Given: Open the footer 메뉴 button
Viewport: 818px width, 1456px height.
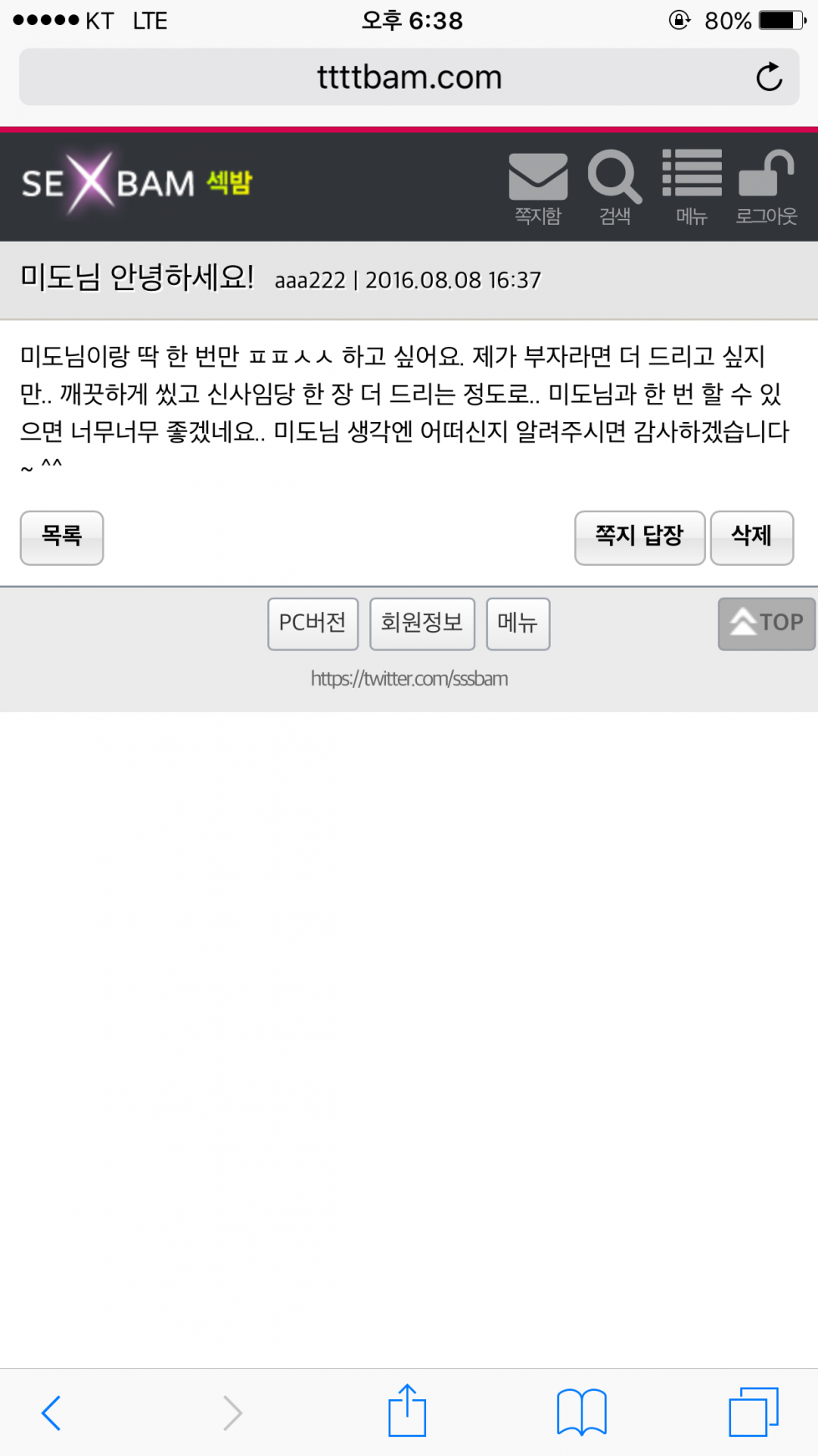Looking at the screenshot, I should point(517,624).
